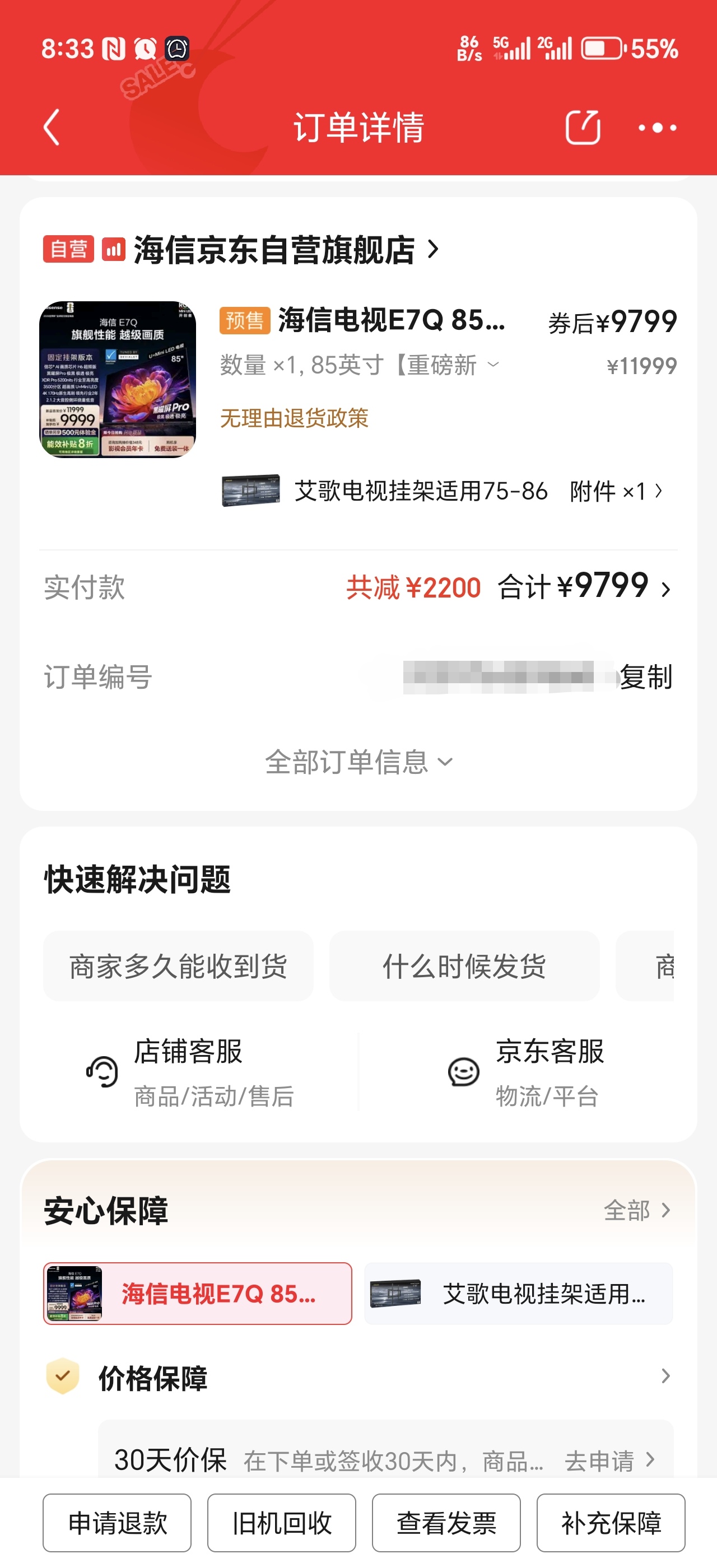This screenshot has width=717, height=1568.
Task: Open 旧机回收
Action: point(281,1523)
